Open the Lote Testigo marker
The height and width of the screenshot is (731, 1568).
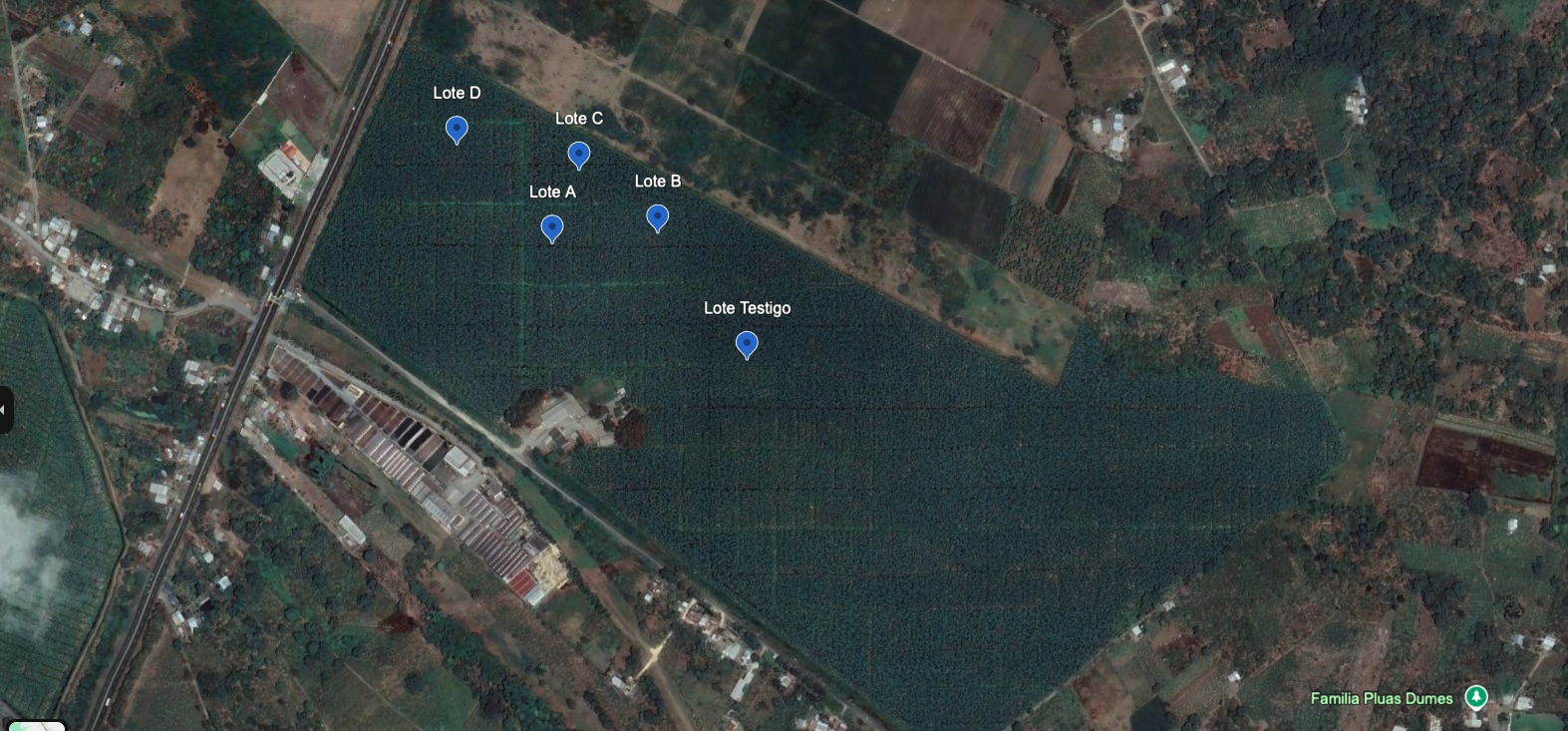click(747, 344)
